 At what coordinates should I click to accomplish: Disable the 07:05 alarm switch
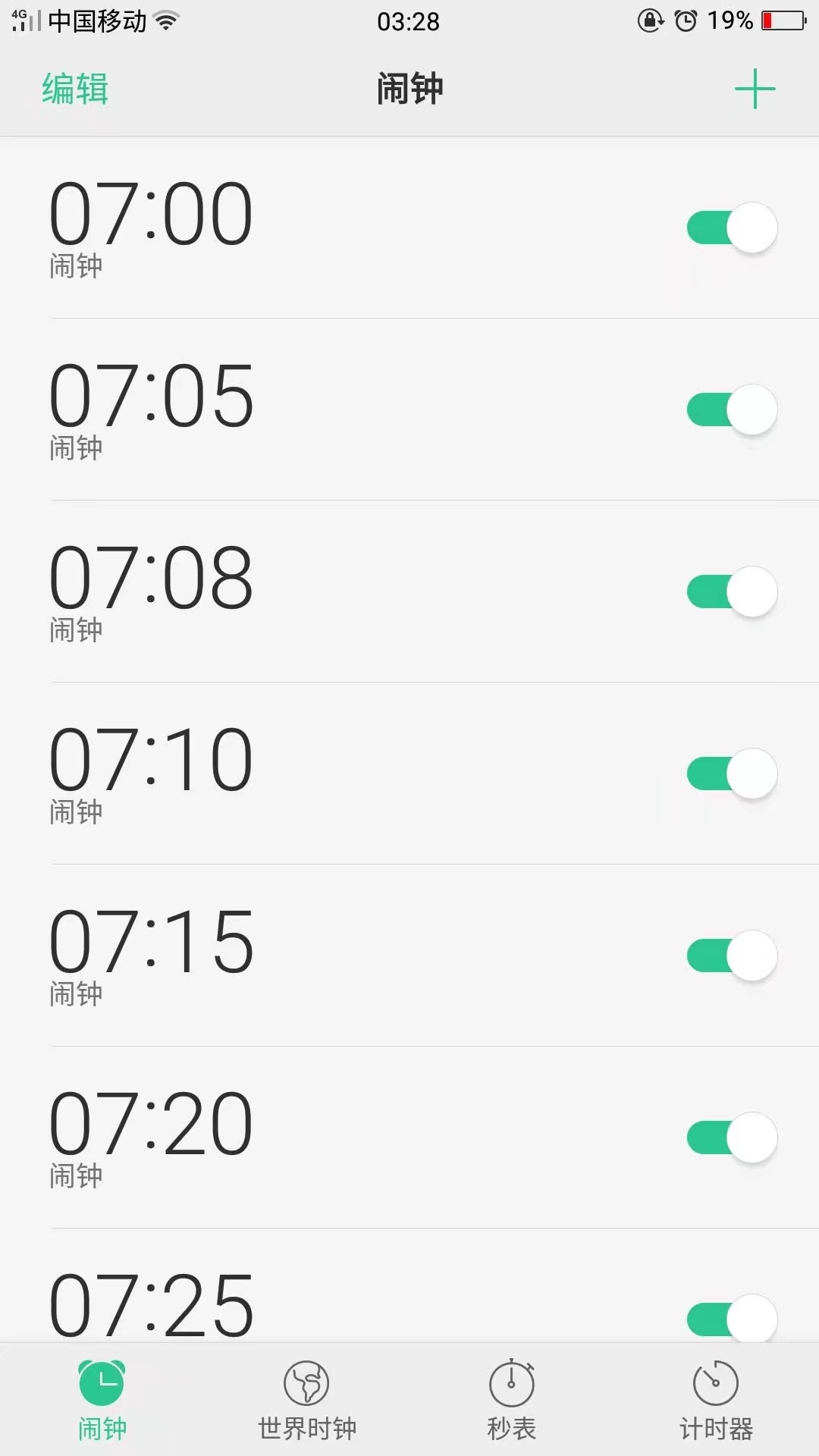point(732,409)
